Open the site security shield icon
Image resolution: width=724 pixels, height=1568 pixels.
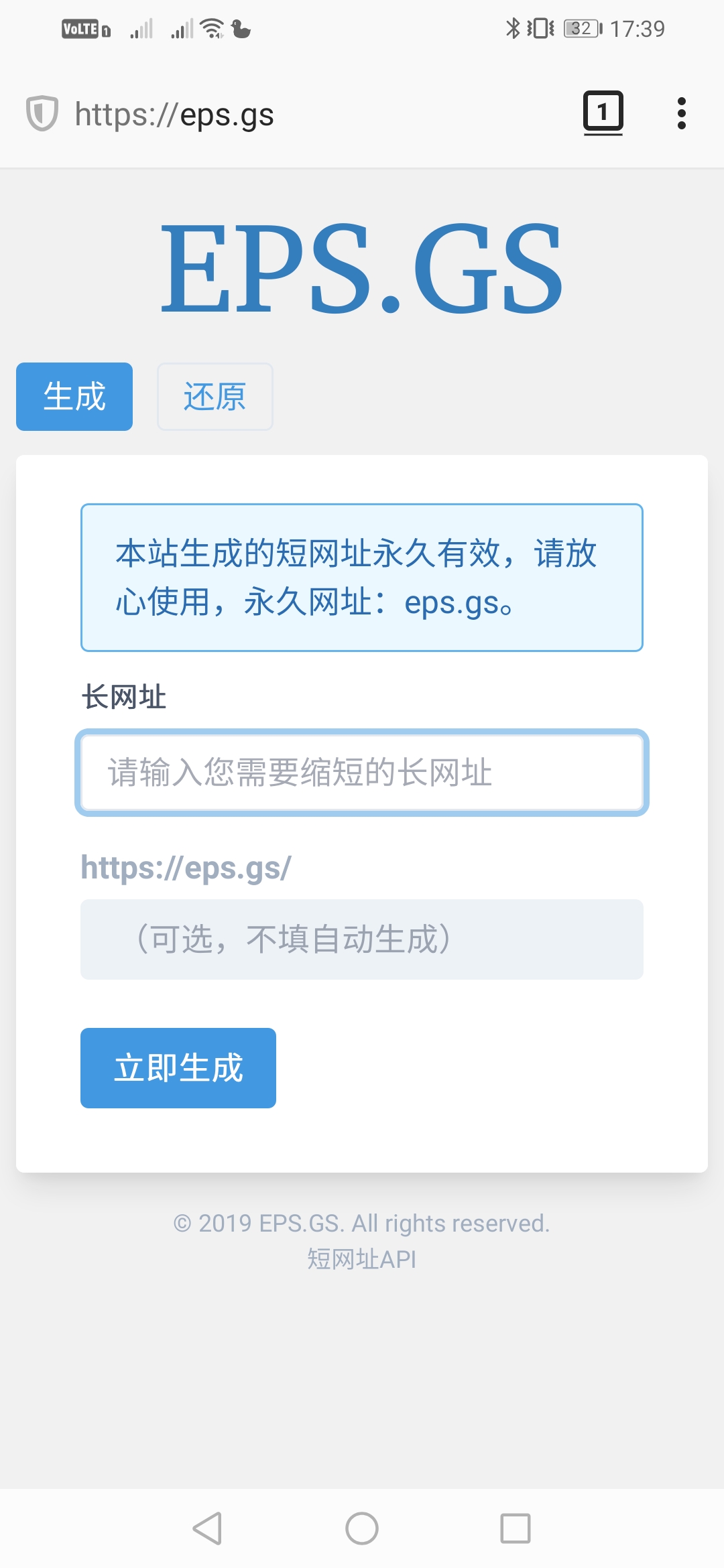pos(42,113)
